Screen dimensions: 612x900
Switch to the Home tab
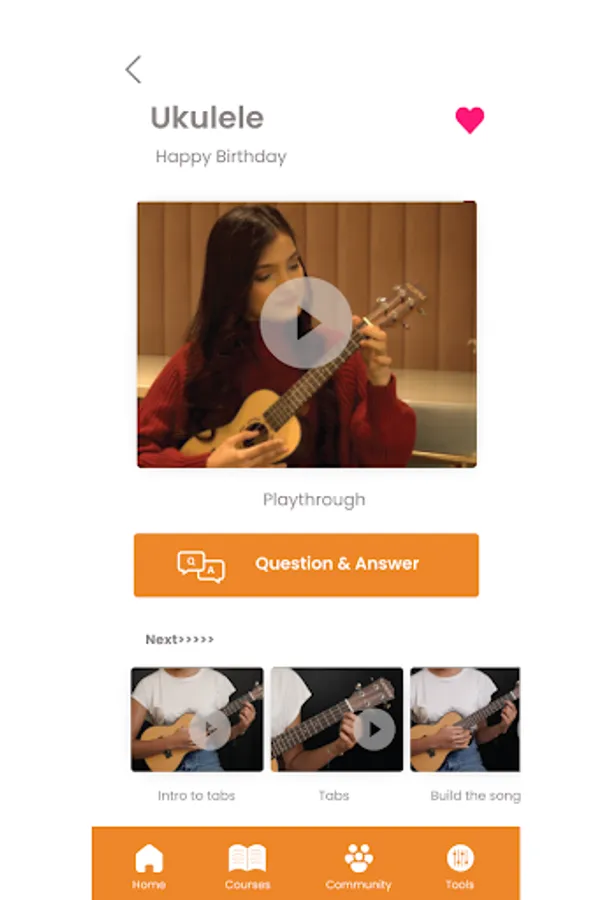(148, 864)
